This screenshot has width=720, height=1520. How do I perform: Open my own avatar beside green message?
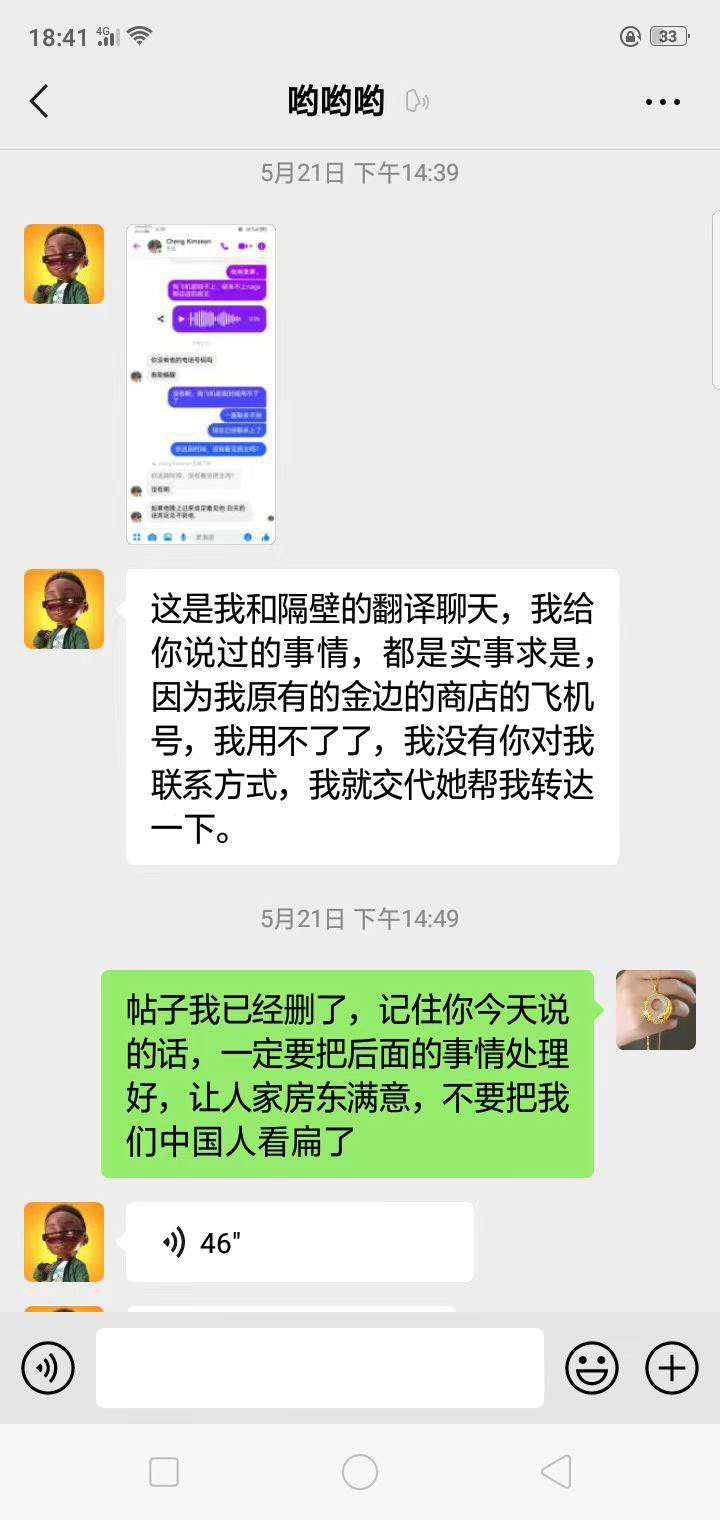(x=656, y=1010)
